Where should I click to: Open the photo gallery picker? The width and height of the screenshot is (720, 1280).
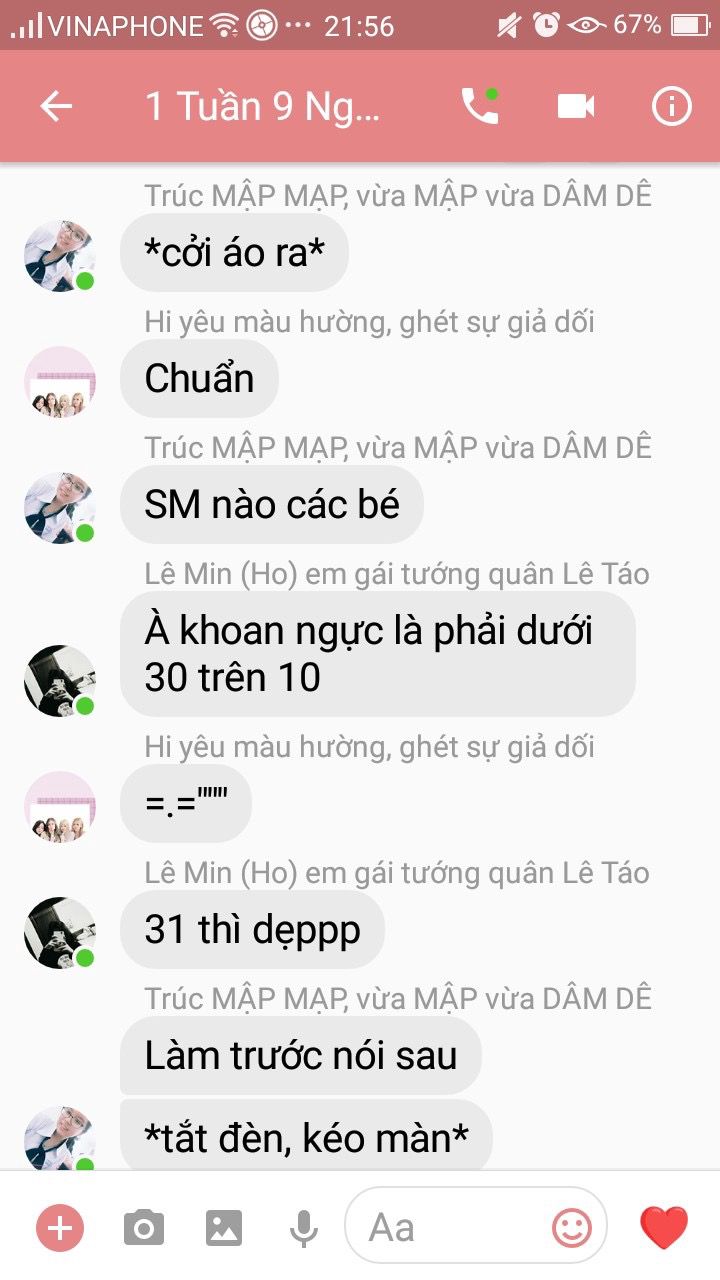[224, 1227]
